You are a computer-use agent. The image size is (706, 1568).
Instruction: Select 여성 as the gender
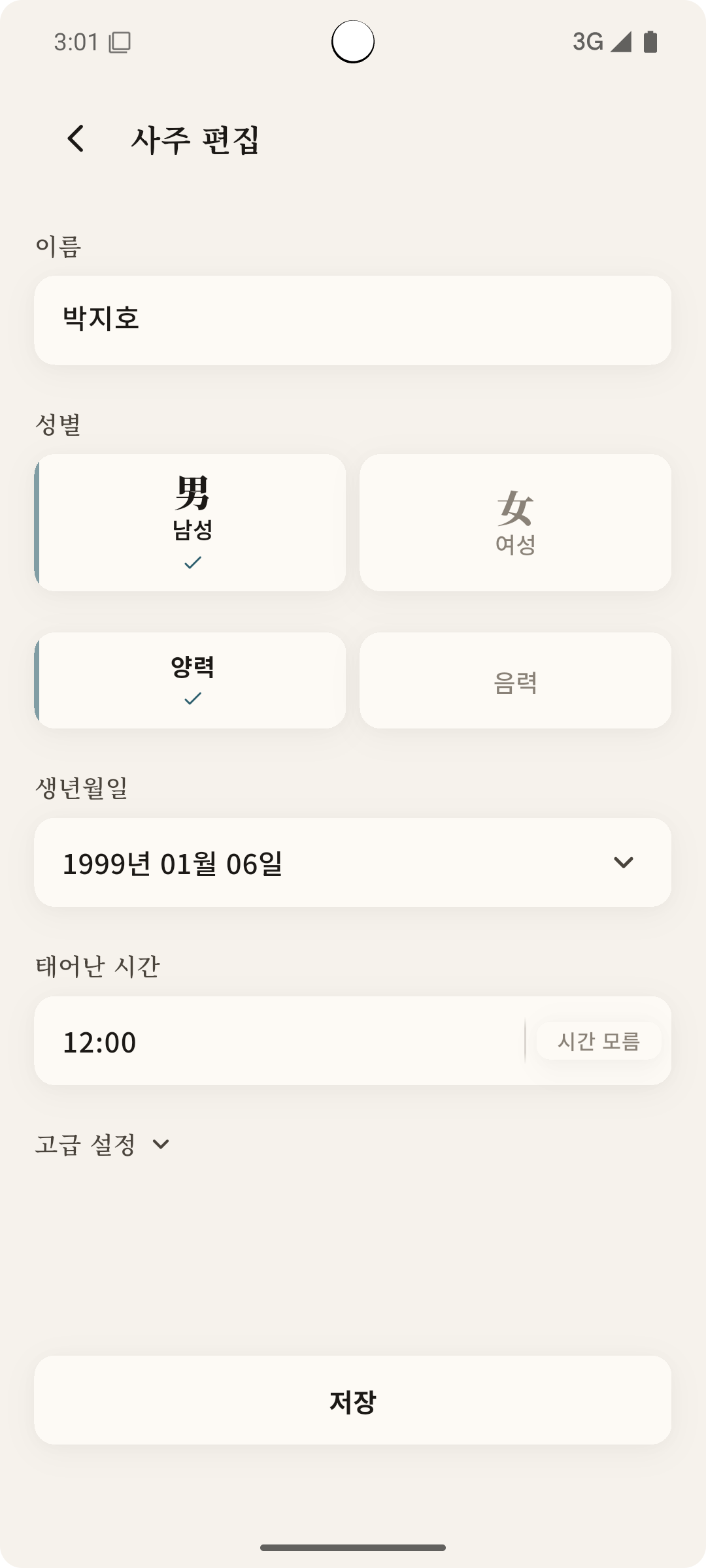click(x=515, y=523)
